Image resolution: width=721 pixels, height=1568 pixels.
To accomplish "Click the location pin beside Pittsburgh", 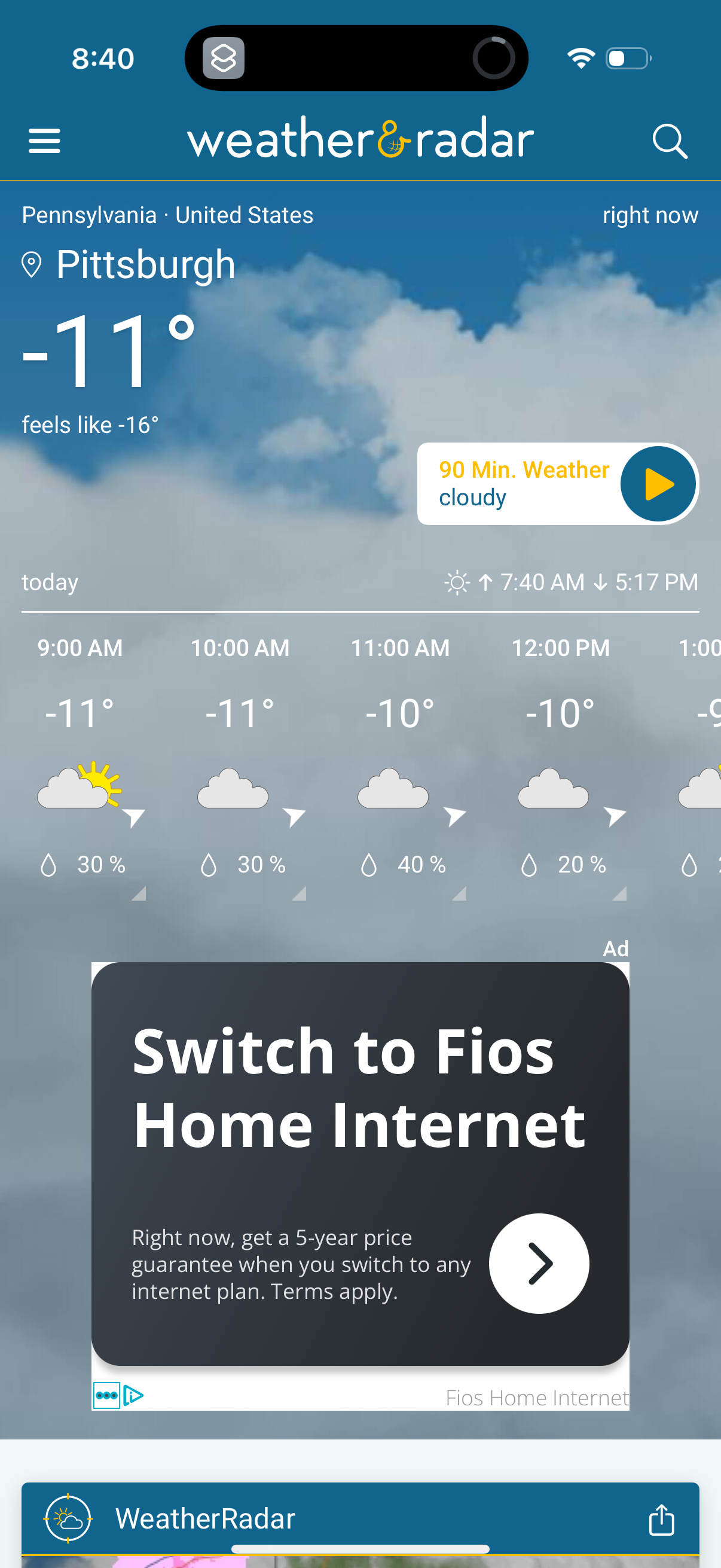I will [x=32, y=264].
